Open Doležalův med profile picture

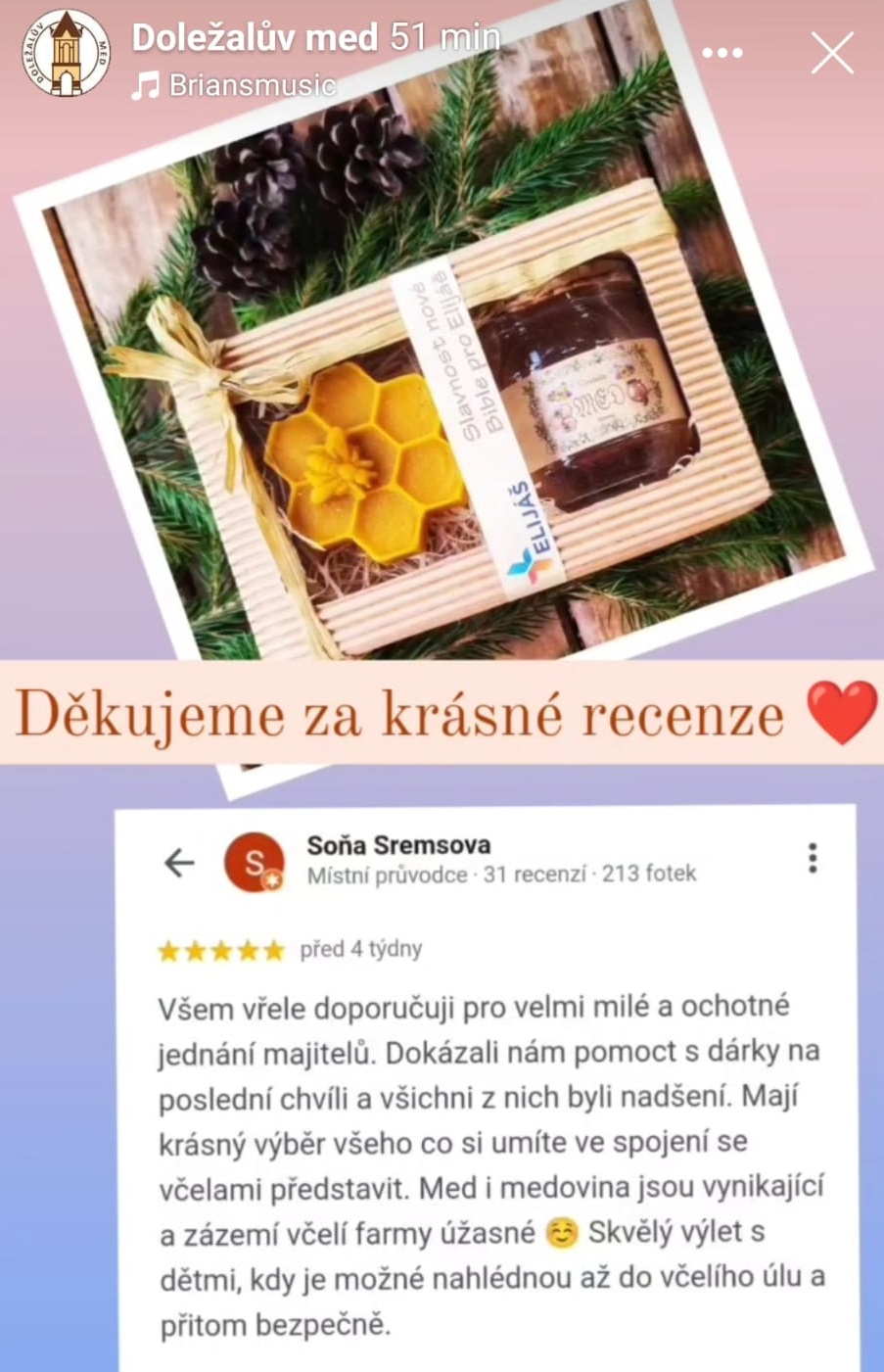coord(66,53)
